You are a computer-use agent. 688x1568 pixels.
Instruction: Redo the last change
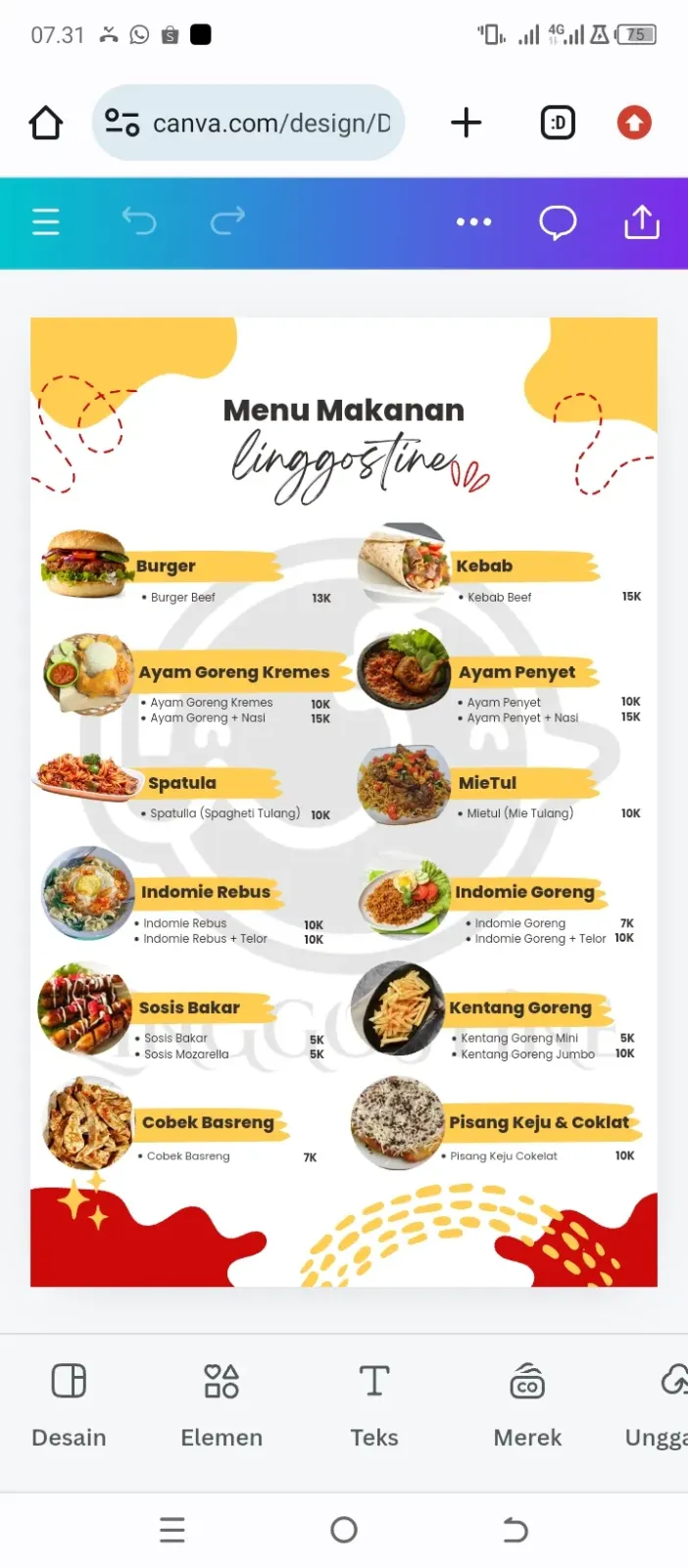point(227,221)
